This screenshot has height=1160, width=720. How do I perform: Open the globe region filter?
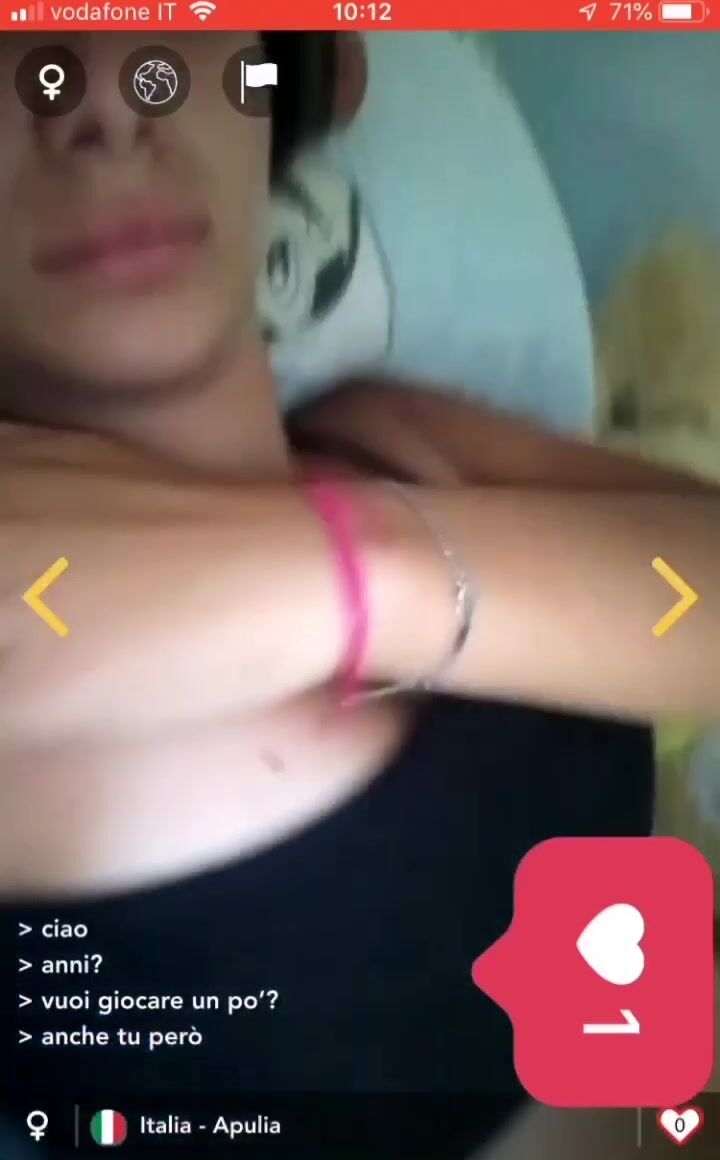[155, 81]
